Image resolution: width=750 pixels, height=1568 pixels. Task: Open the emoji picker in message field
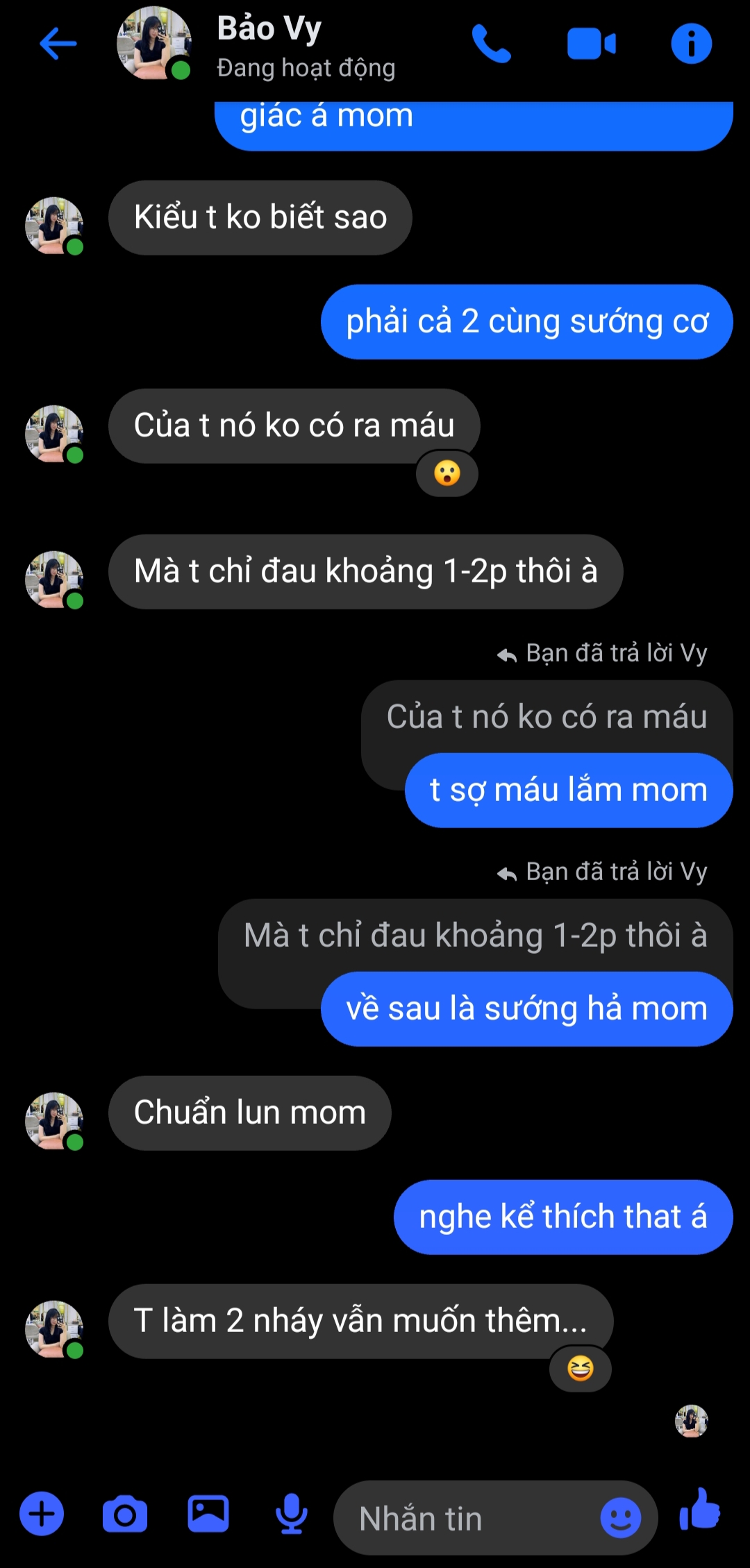[x=620, y=1517]
